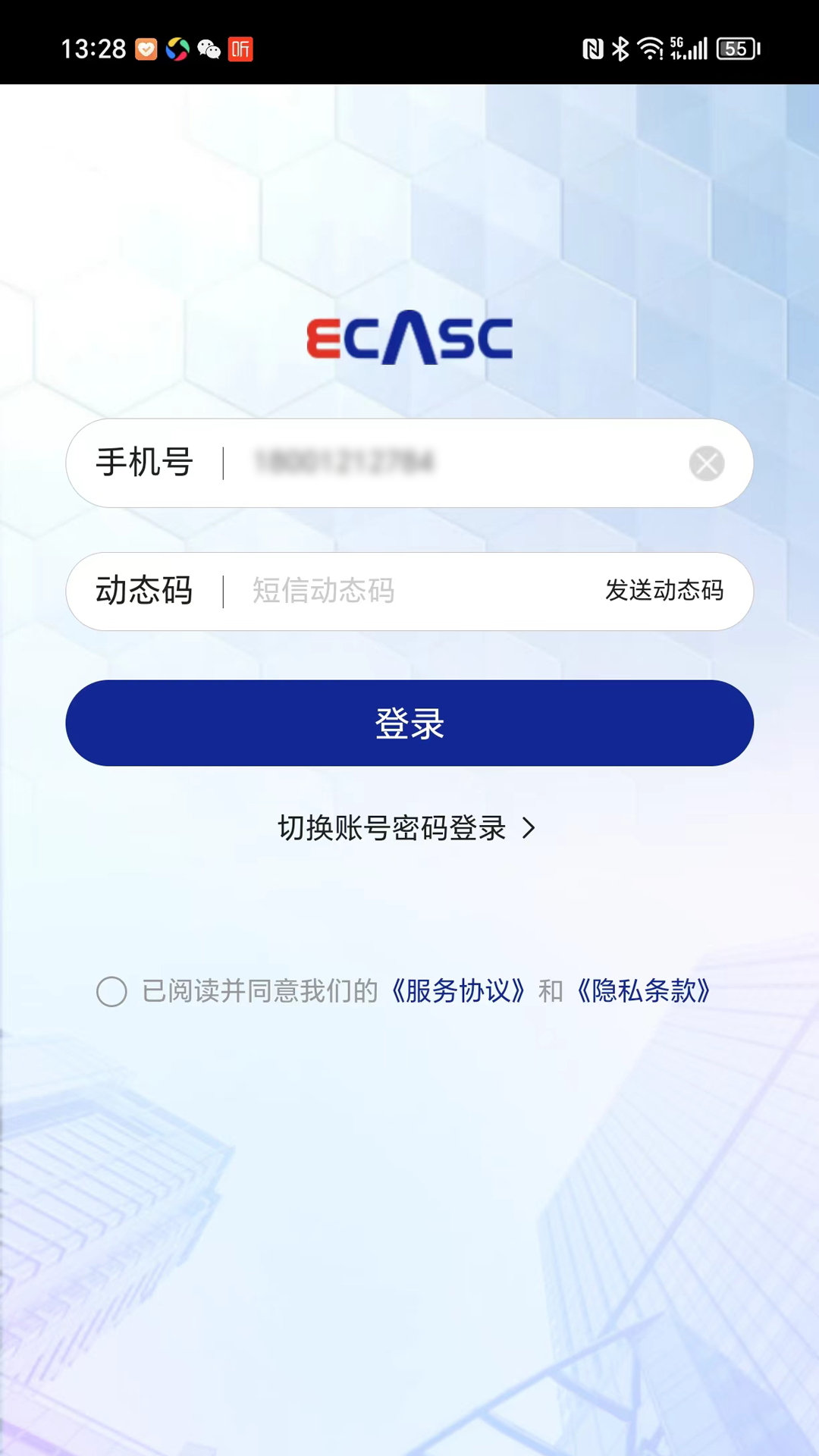Select the 动态码 field label
819x1456 pixels.
(x=146, y=592)
